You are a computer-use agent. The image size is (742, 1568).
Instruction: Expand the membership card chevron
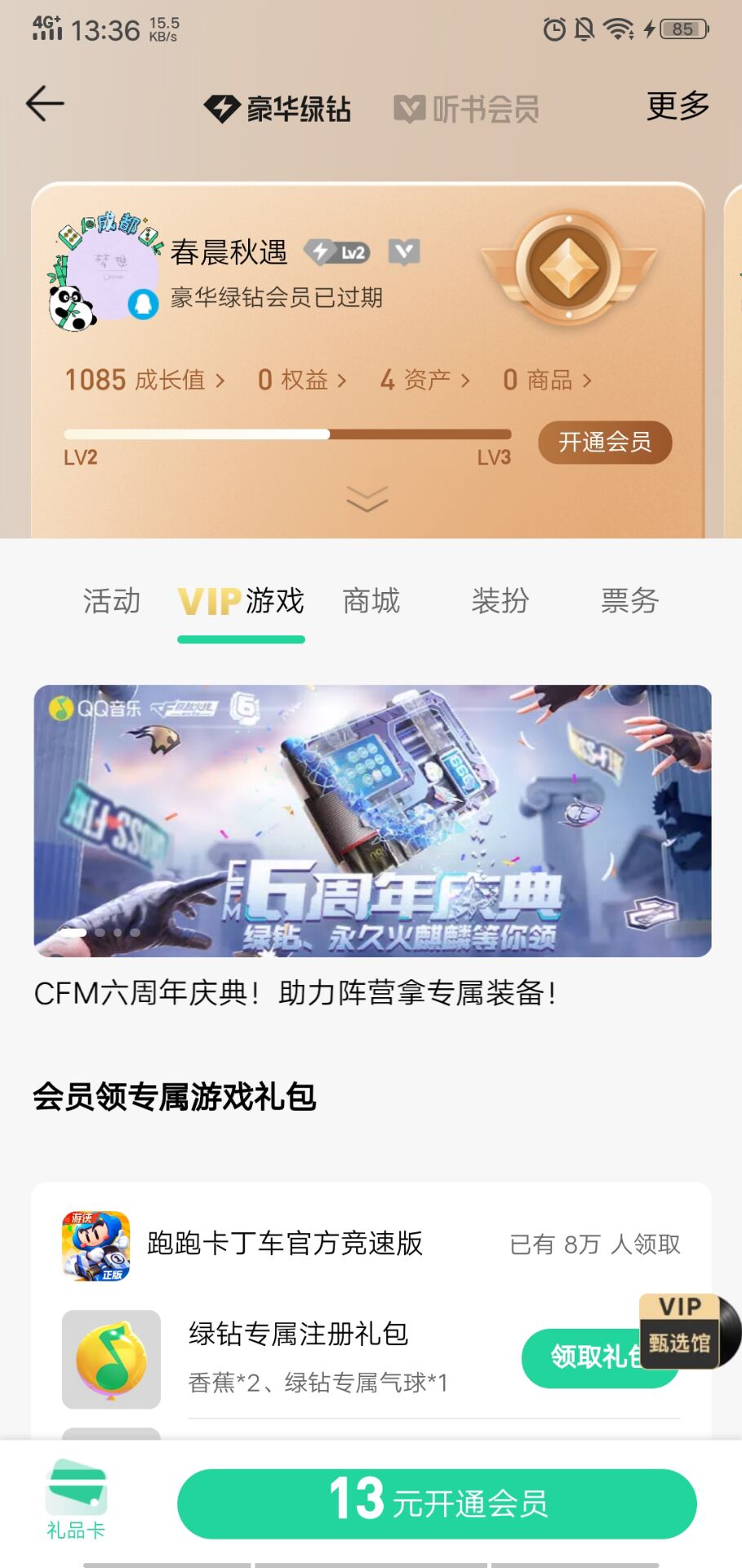(x=367, y=498)
